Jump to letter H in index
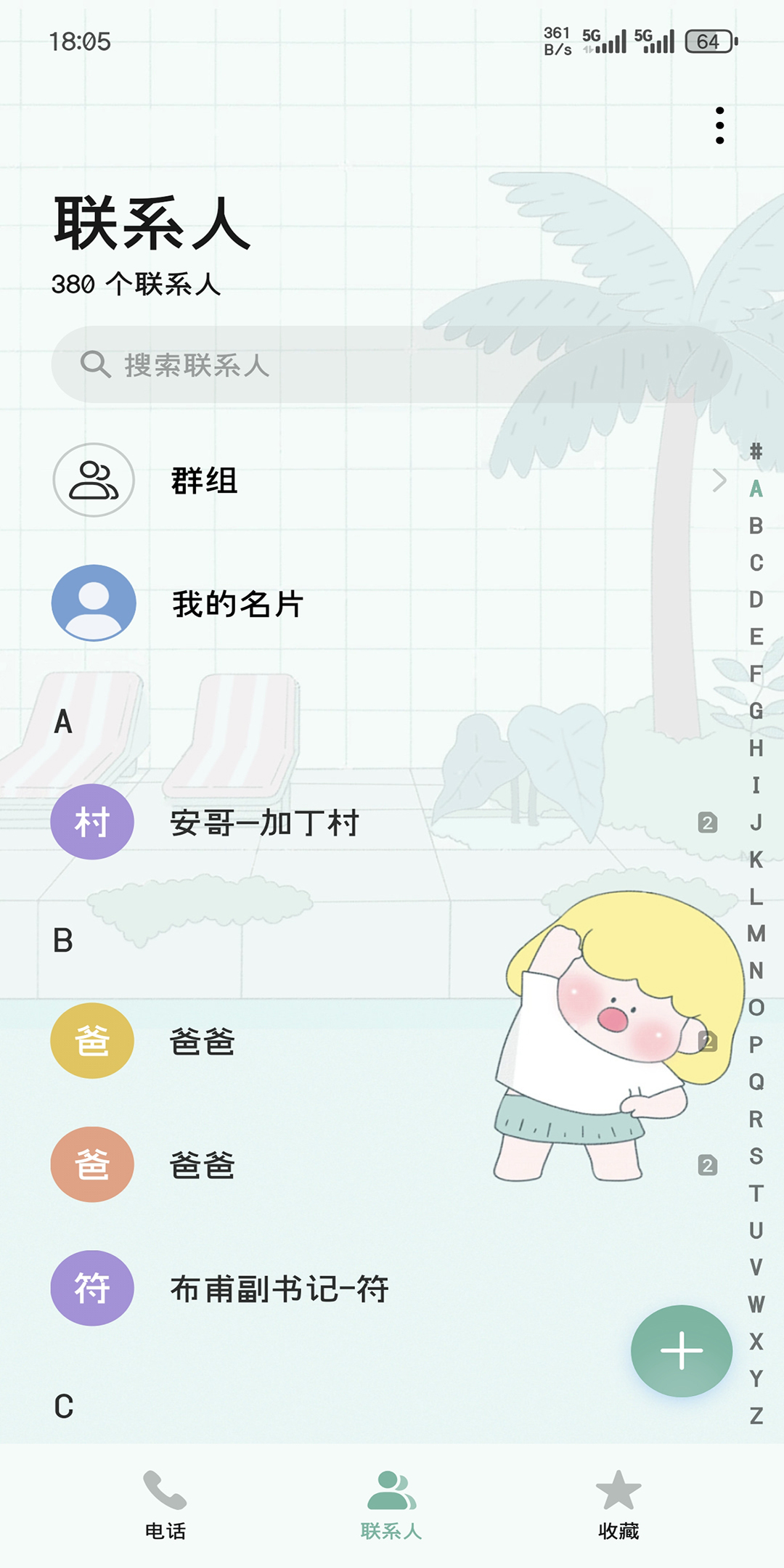The height and width of the screenshot is (1568, 784). click(x=756, y=748)
